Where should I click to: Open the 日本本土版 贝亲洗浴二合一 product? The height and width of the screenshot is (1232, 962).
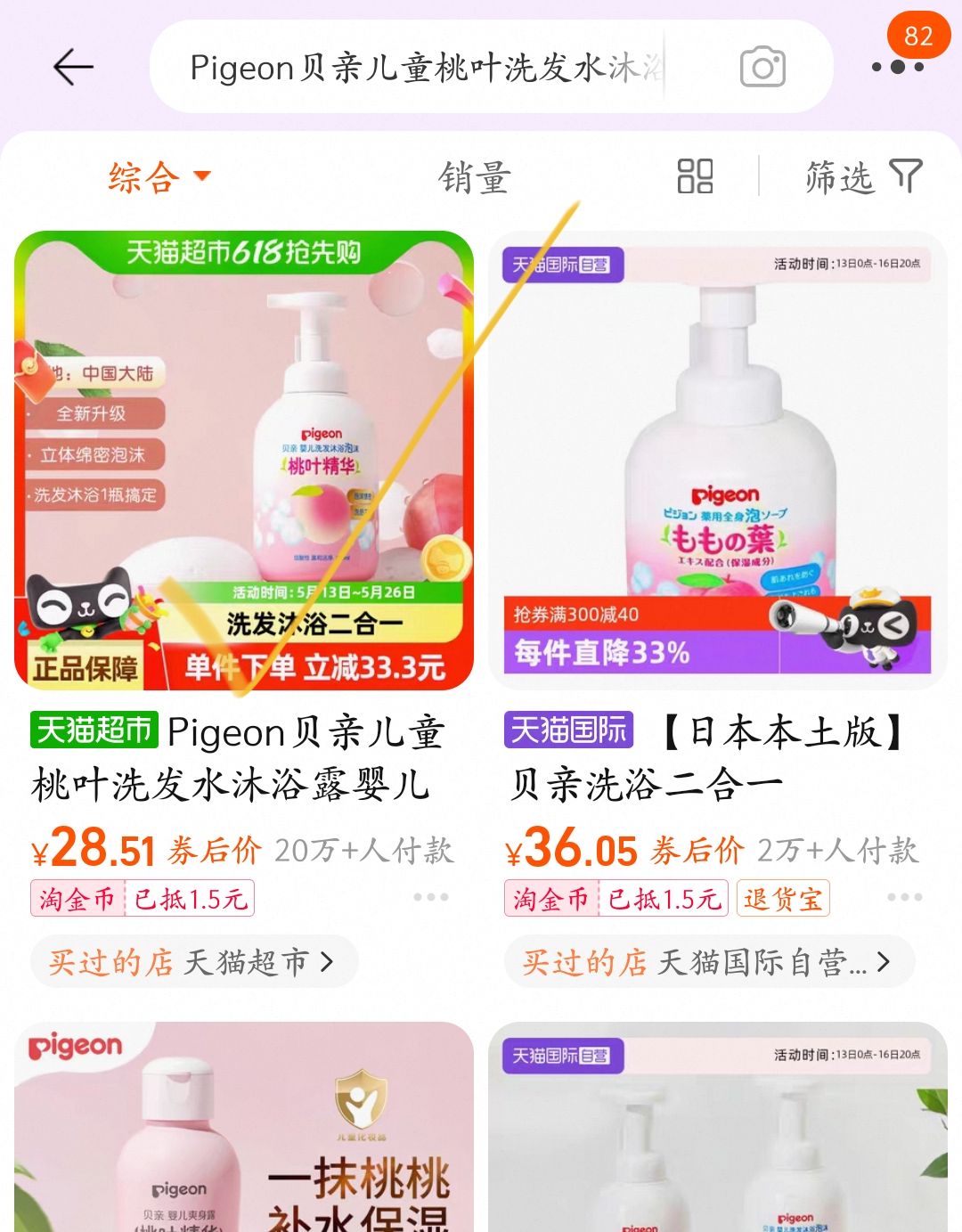[x=717, y=460]
